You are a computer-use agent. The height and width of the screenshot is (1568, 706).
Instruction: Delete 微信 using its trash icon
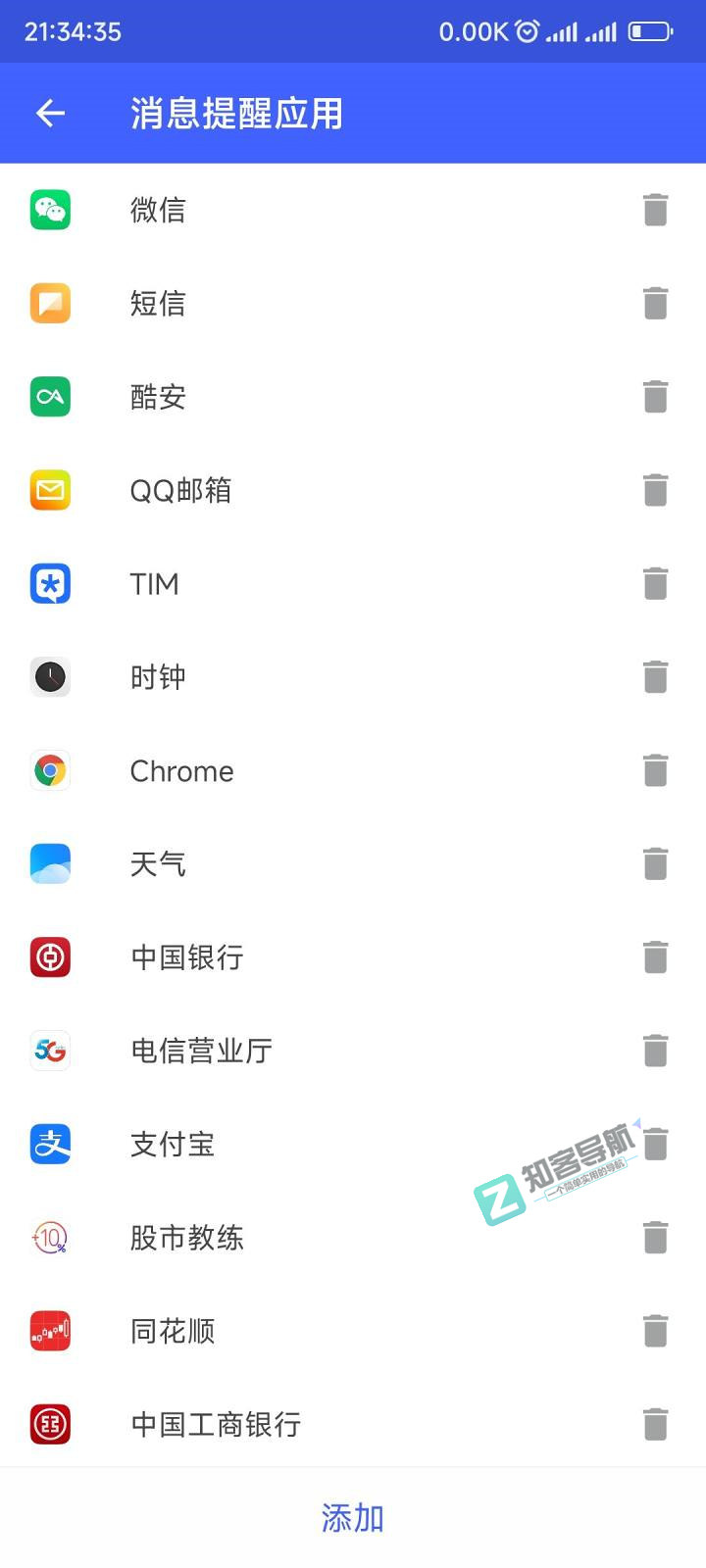click(656, 210)
